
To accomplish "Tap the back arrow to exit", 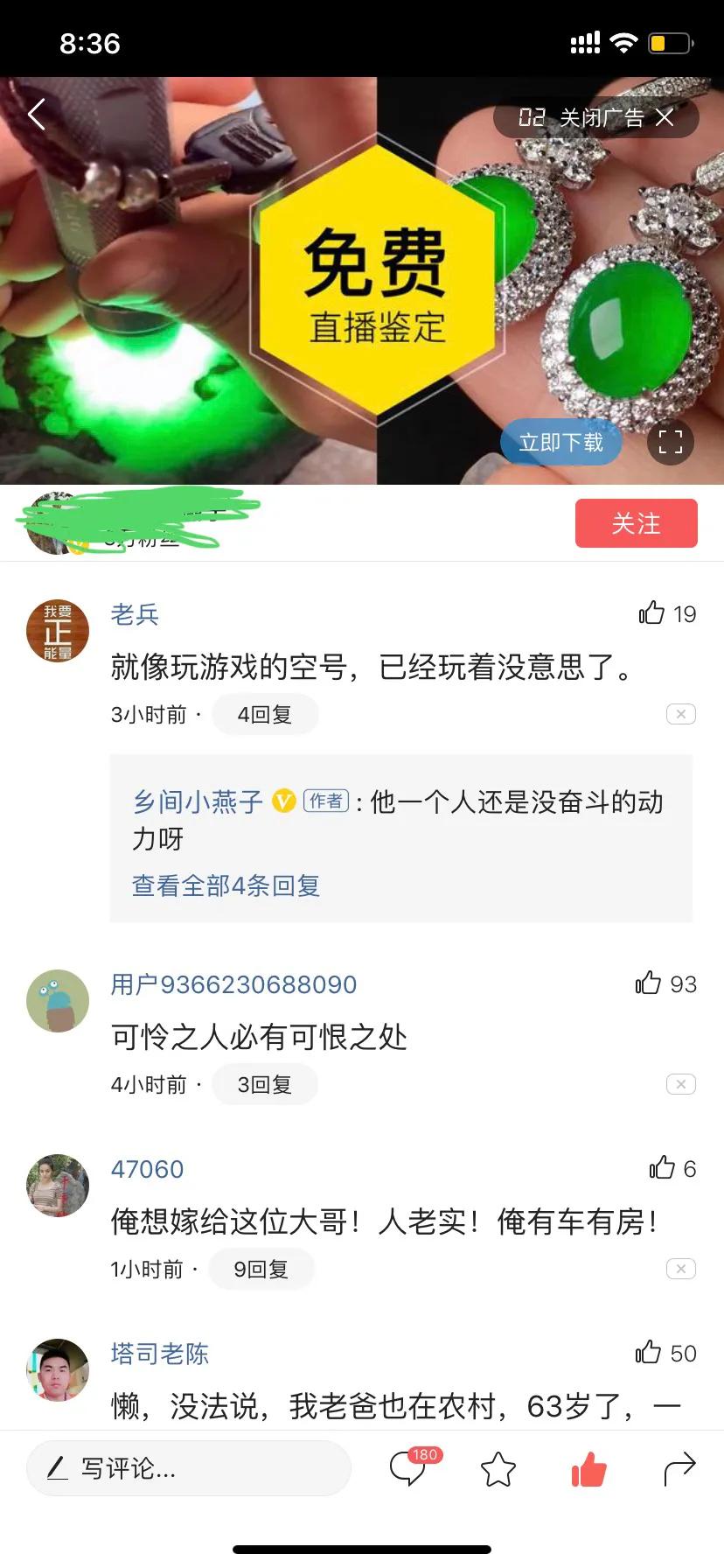I will coord(36,114).
